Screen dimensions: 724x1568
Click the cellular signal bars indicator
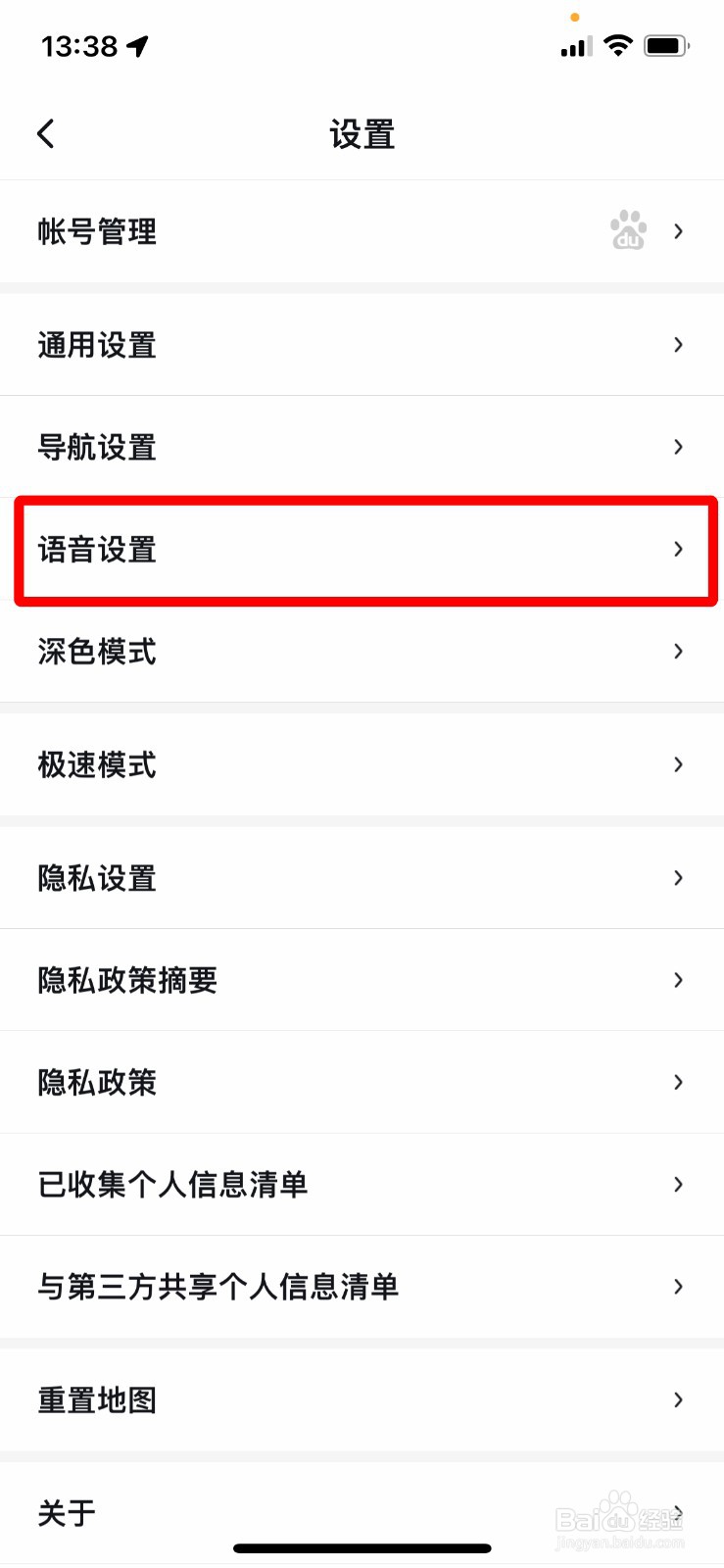point(574,45)
